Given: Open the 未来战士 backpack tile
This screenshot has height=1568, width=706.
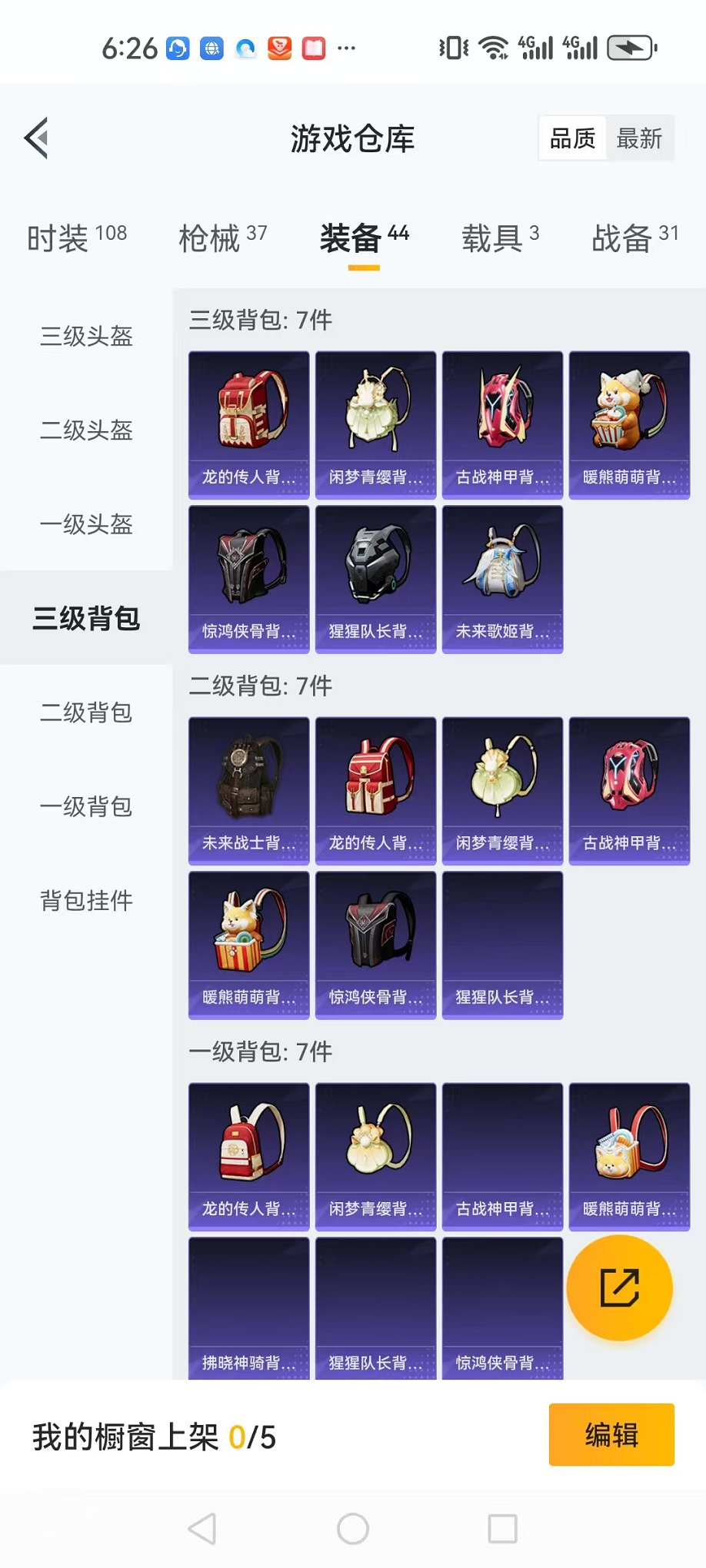Looking at the screenshot, I should pos(248,790).
